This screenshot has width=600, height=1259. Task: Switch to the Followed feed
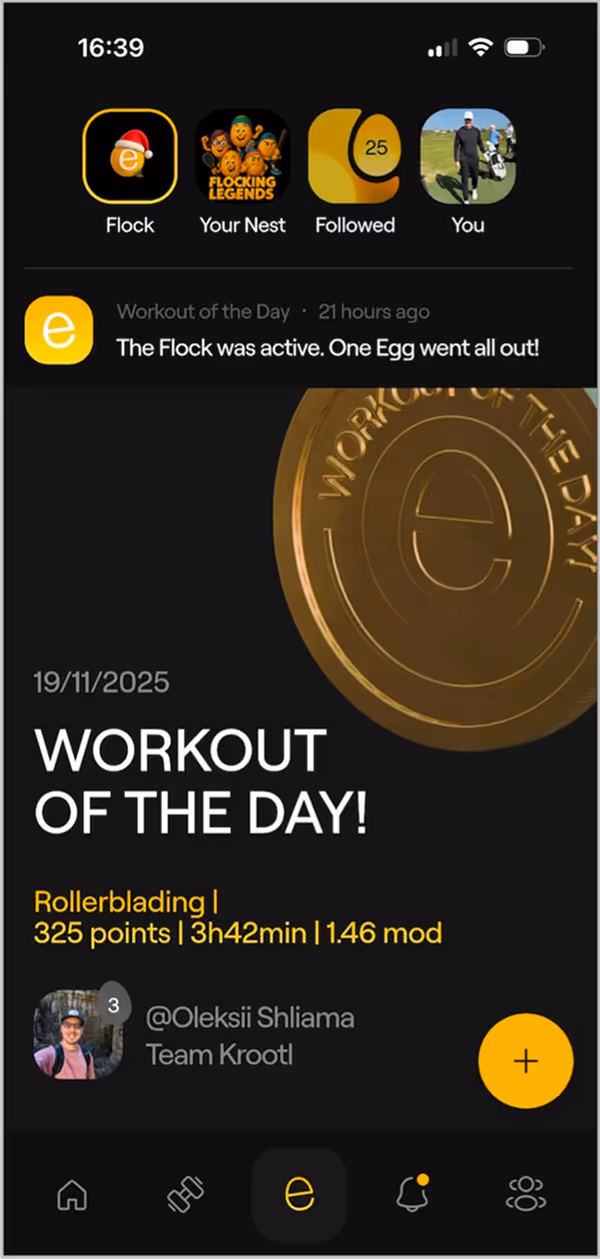point(355,156)
